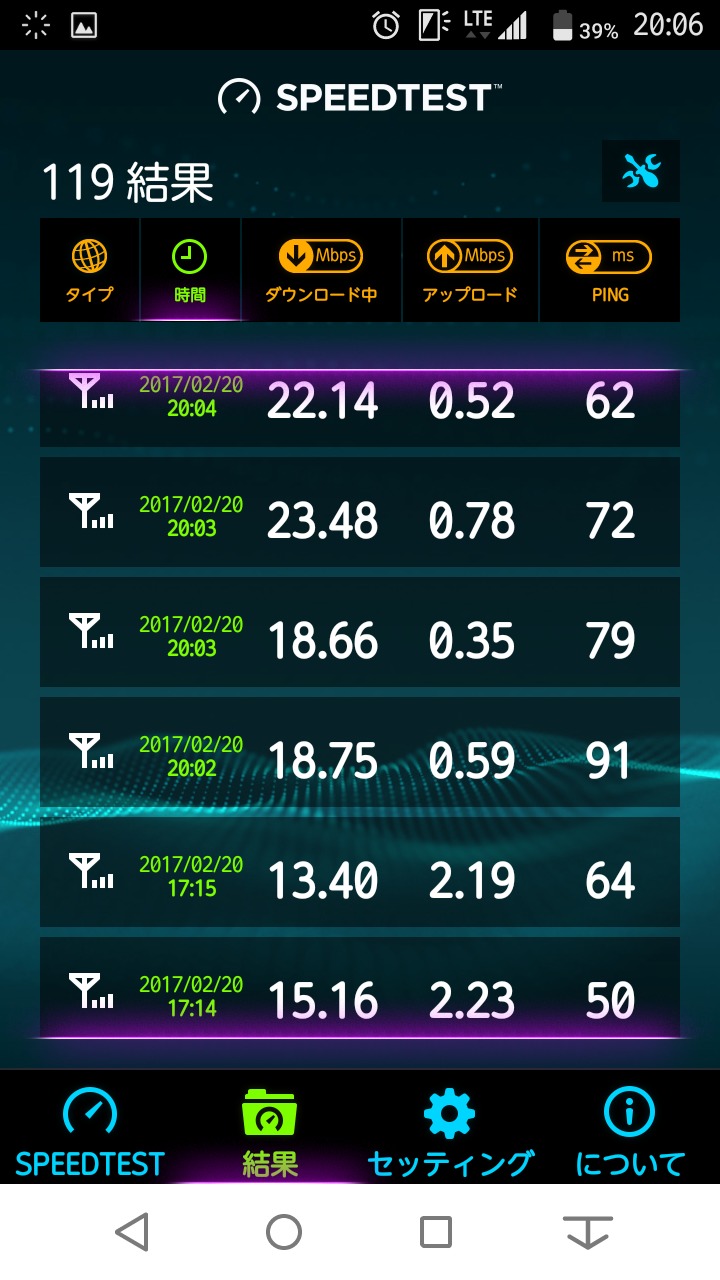This screenshot has height=1280, width=720.
Task: Tap the system back button
Action: point(132,1232)
